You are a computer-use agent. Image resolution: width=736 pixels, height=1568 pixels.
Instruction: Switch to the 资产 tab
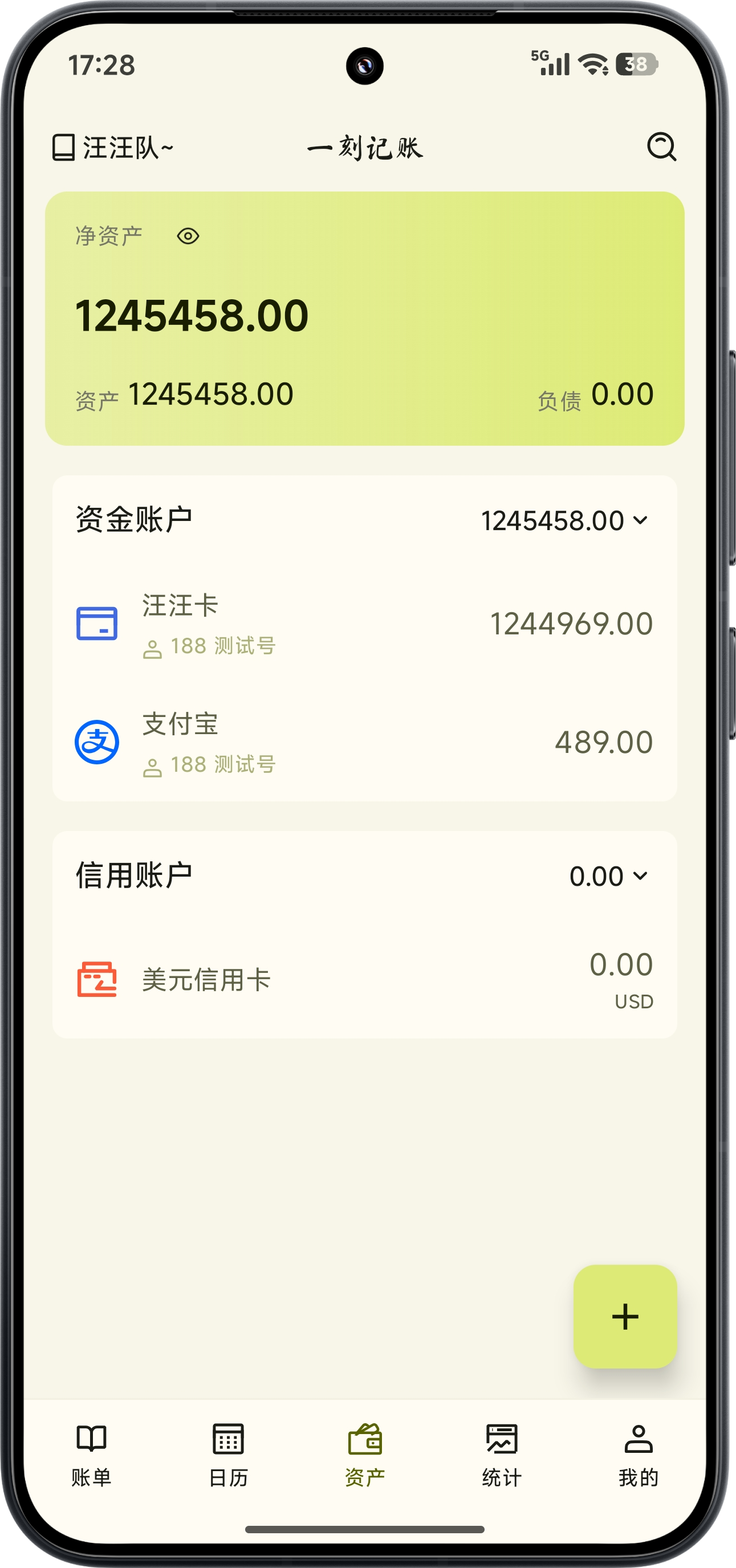tap(364, 1440)
